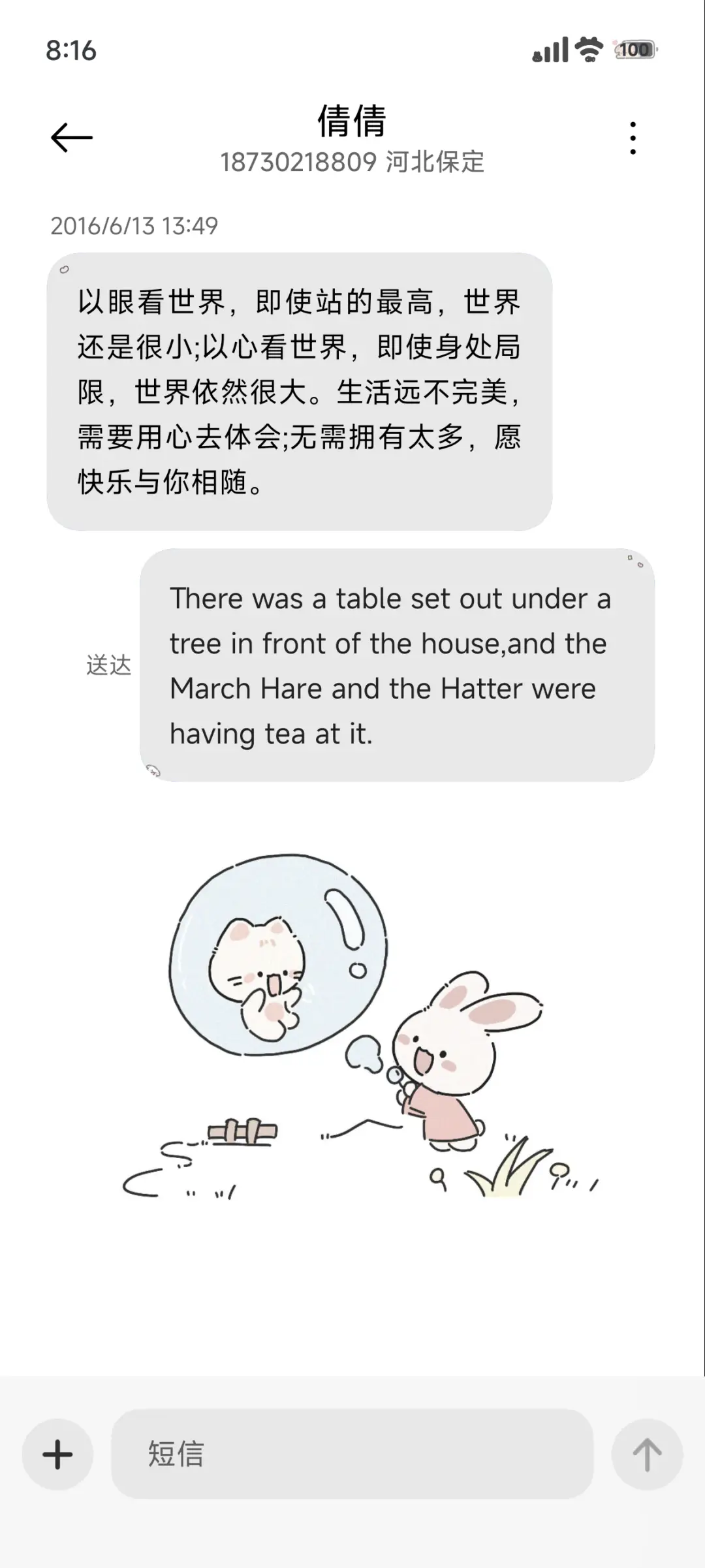The width and height of the screenshot is (705, 1568).
Task: Tap the 送达 delivery status label
Action: 108,666
